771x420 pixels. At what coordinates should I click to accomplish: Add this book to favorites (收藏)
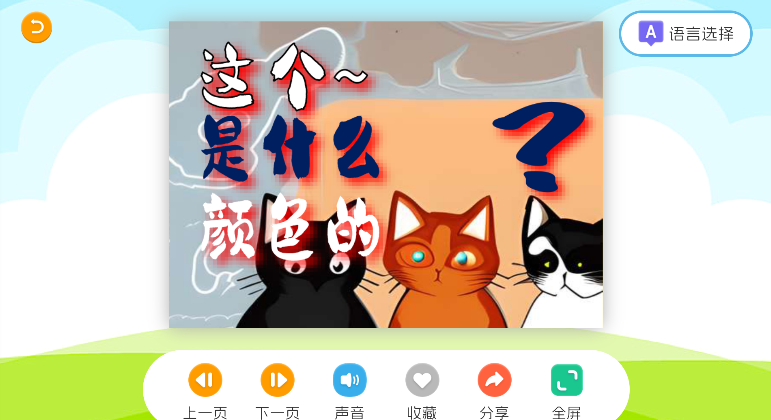[422, 381]
